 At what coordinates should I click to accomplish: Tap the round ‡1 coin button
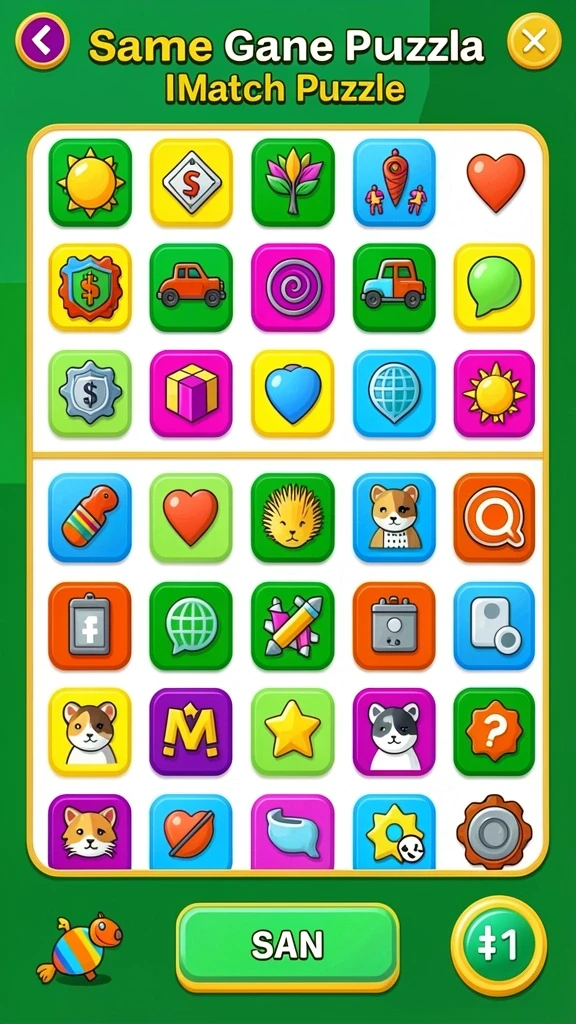pos(498,945)
